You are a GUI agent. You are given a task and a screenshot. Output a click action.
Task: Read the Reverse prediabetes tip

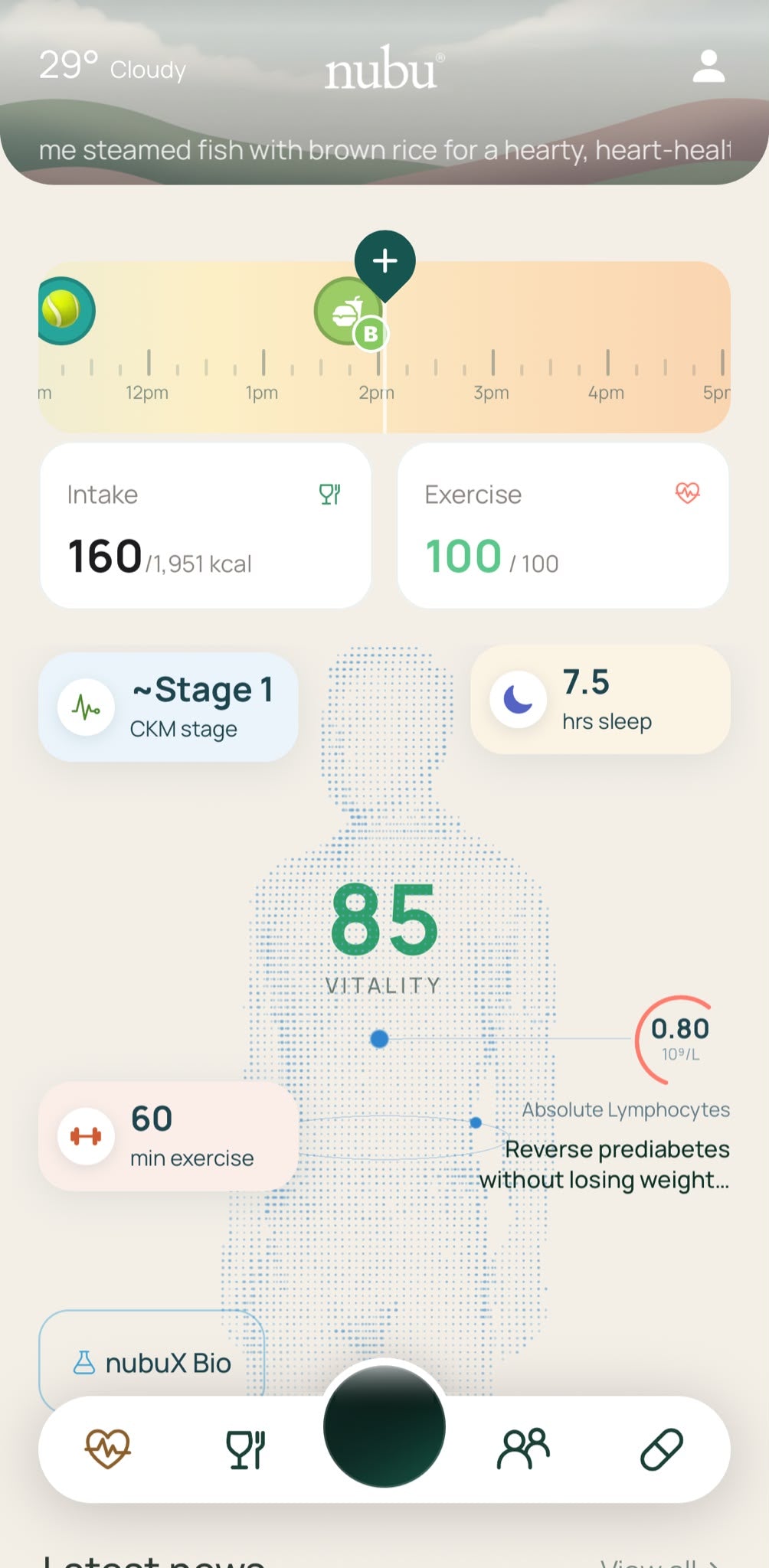[605, 1165]
